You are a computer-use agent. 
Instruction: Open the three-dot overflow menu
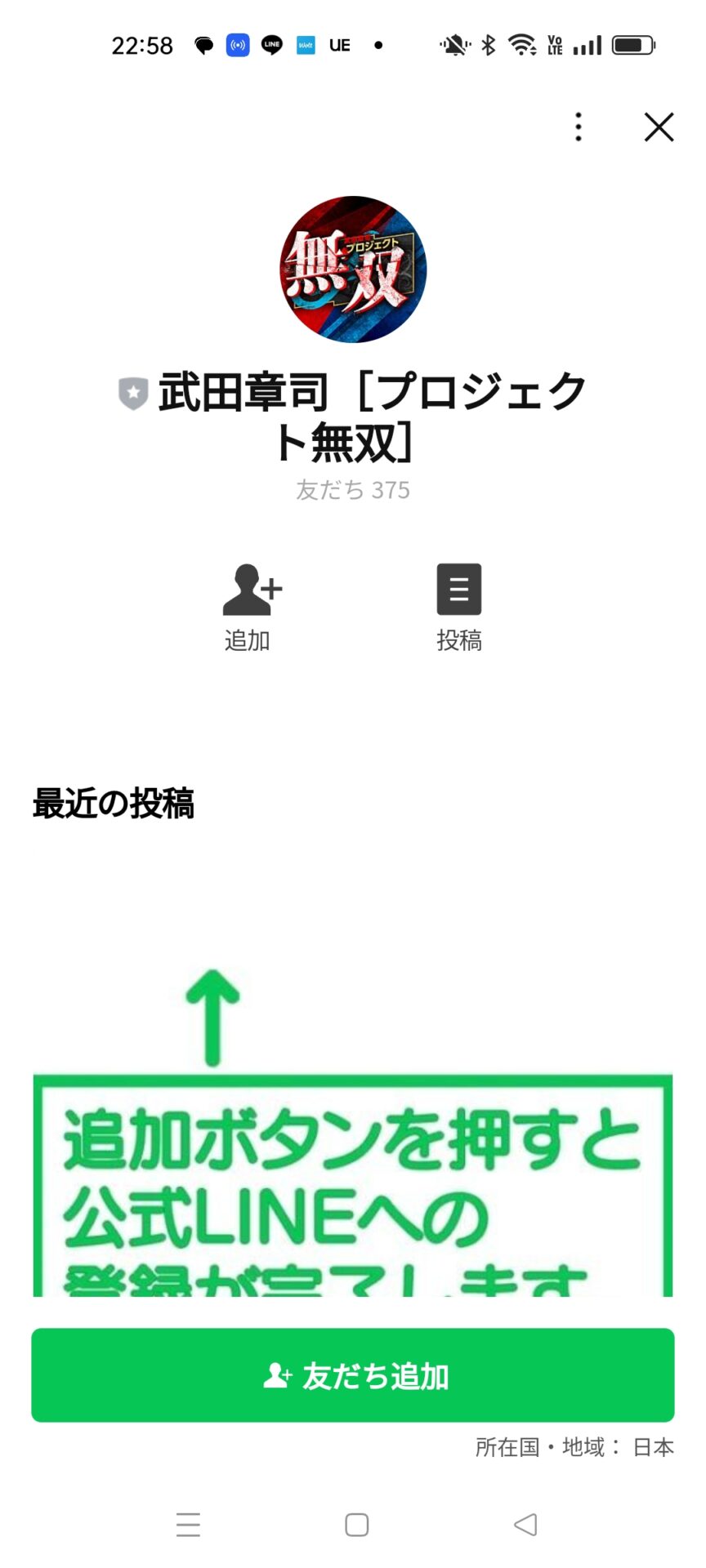[x=579, y=127]
